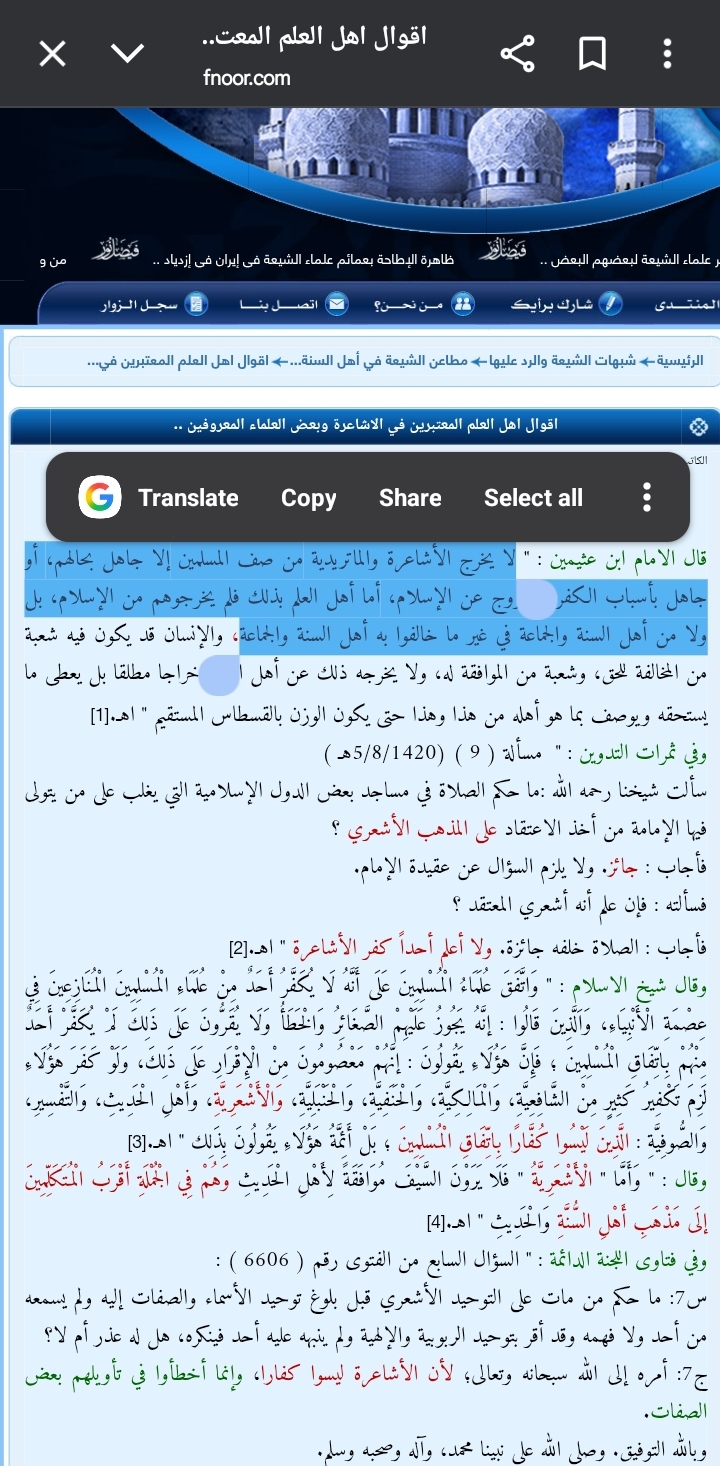Open more options in the selection toolbar
This screenshot has height=1466, width=720.
[647, 497]
